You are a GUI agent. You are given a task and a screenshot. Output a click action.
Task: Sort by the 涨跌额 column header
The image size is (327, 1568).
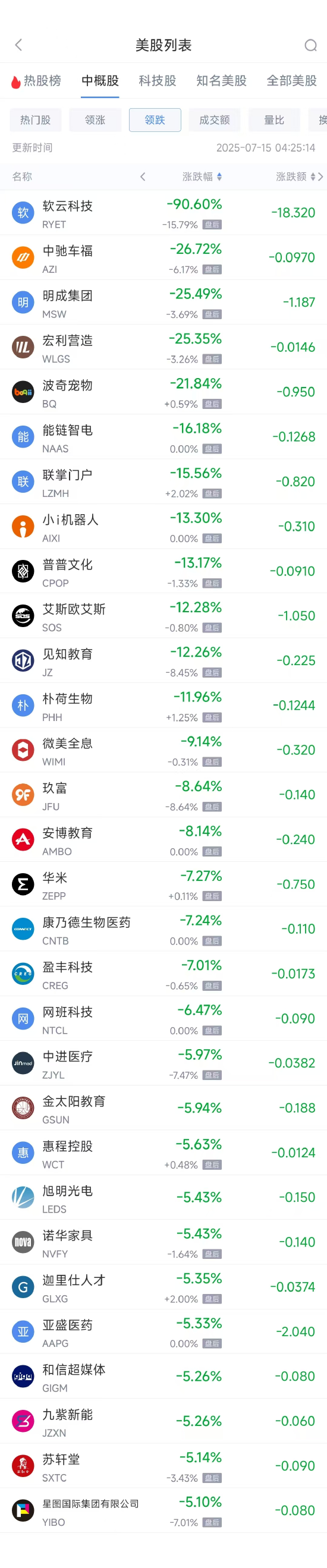(295, 177)
